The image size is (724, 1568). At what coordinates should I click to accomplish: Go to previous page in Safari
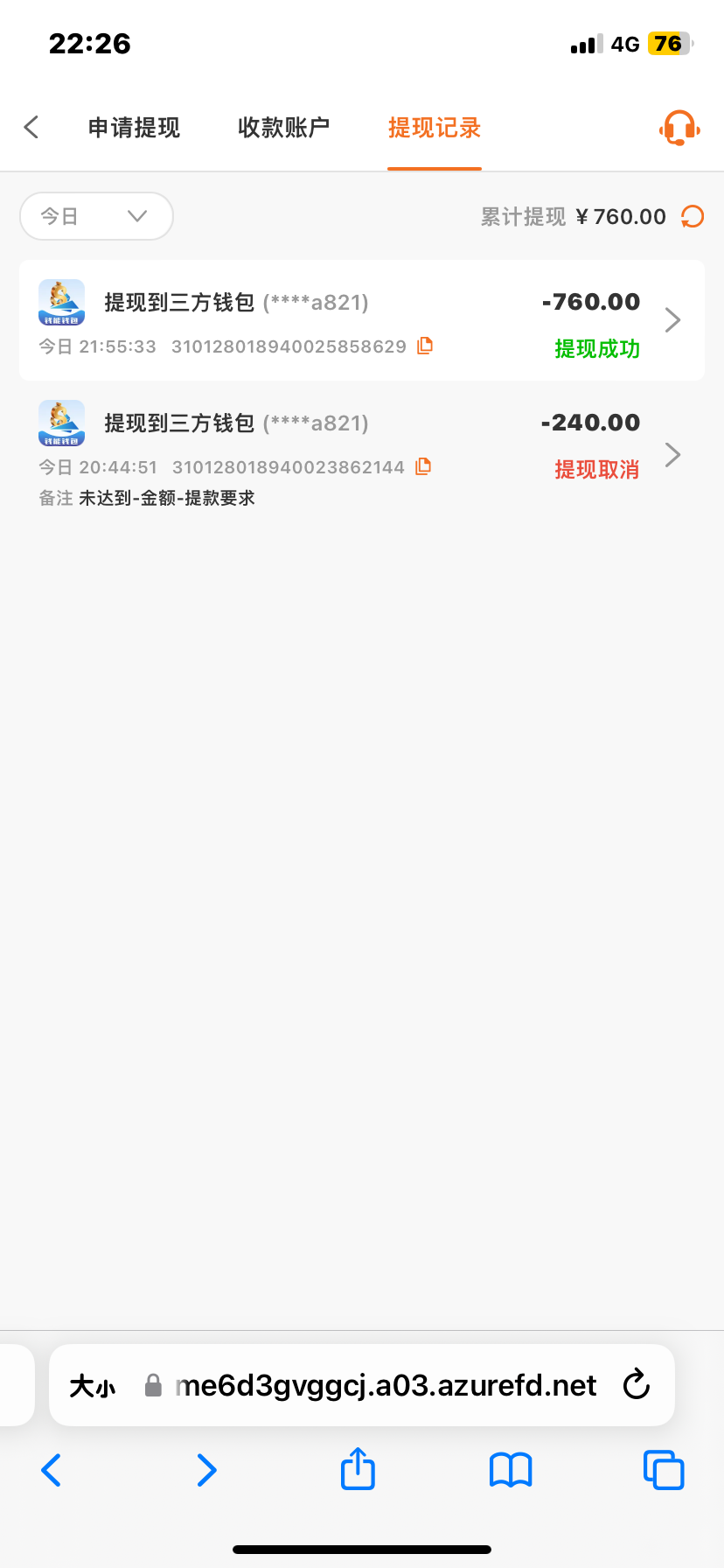(x=52, y=1470)
